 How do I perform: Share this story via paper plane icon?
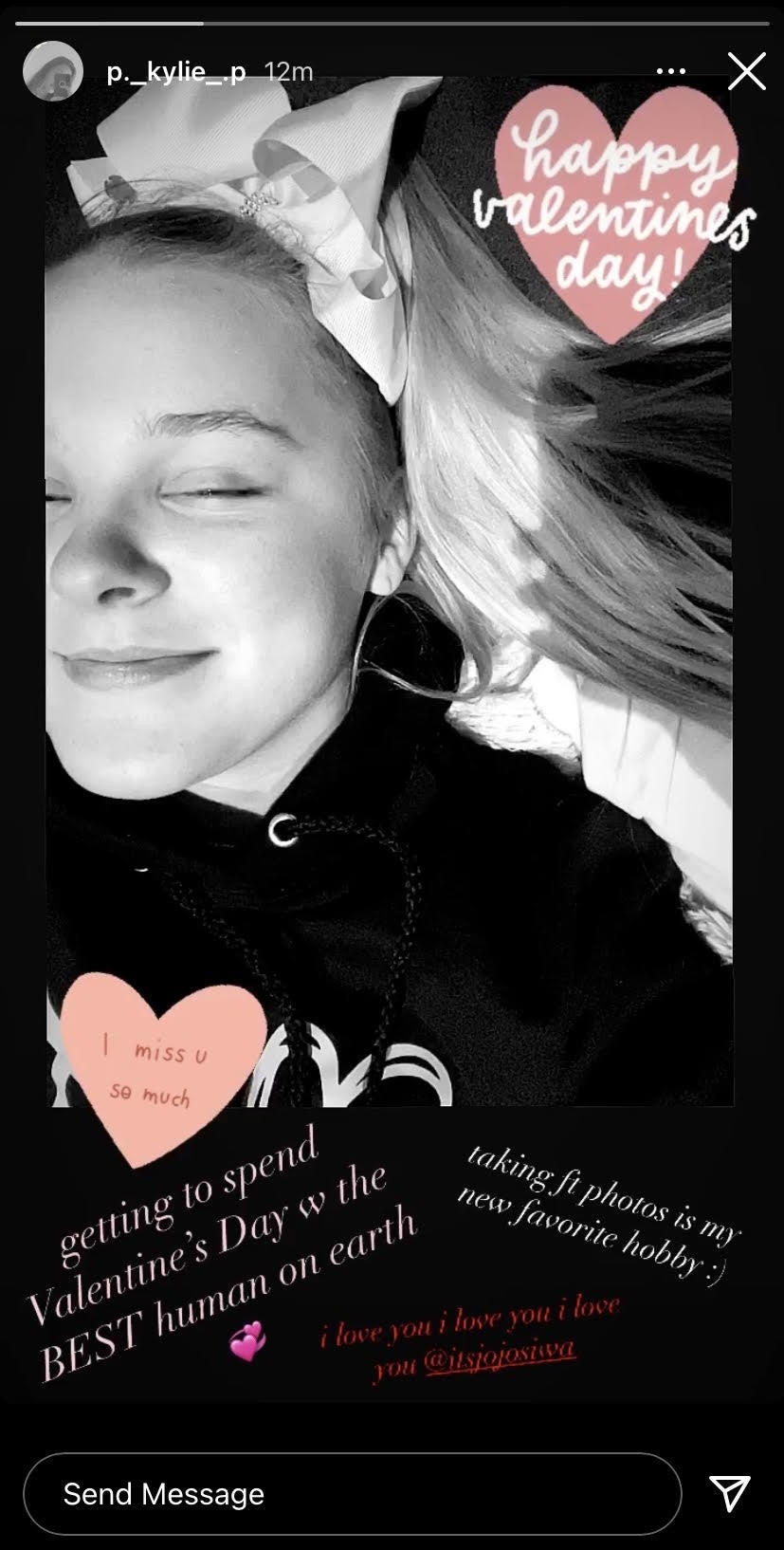pyautogui.click(x=730, y=1493)
